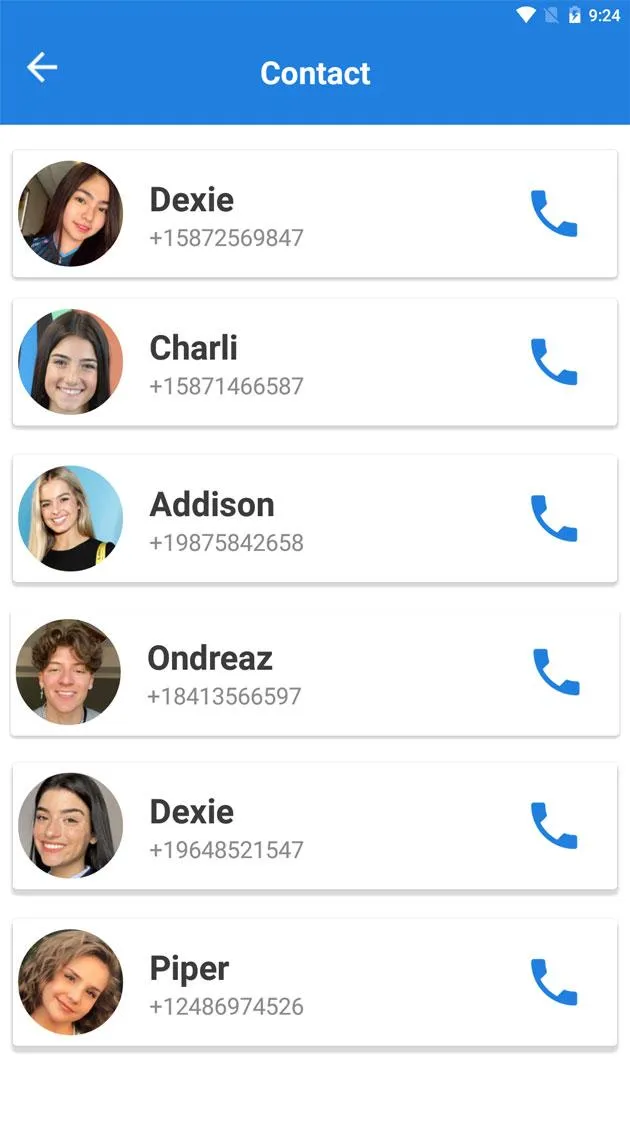Open Ondreaz's contact card
Image resolution: width=630 pixels, height=1130 pixels.
pyautogui.click(x=315, y=672)
